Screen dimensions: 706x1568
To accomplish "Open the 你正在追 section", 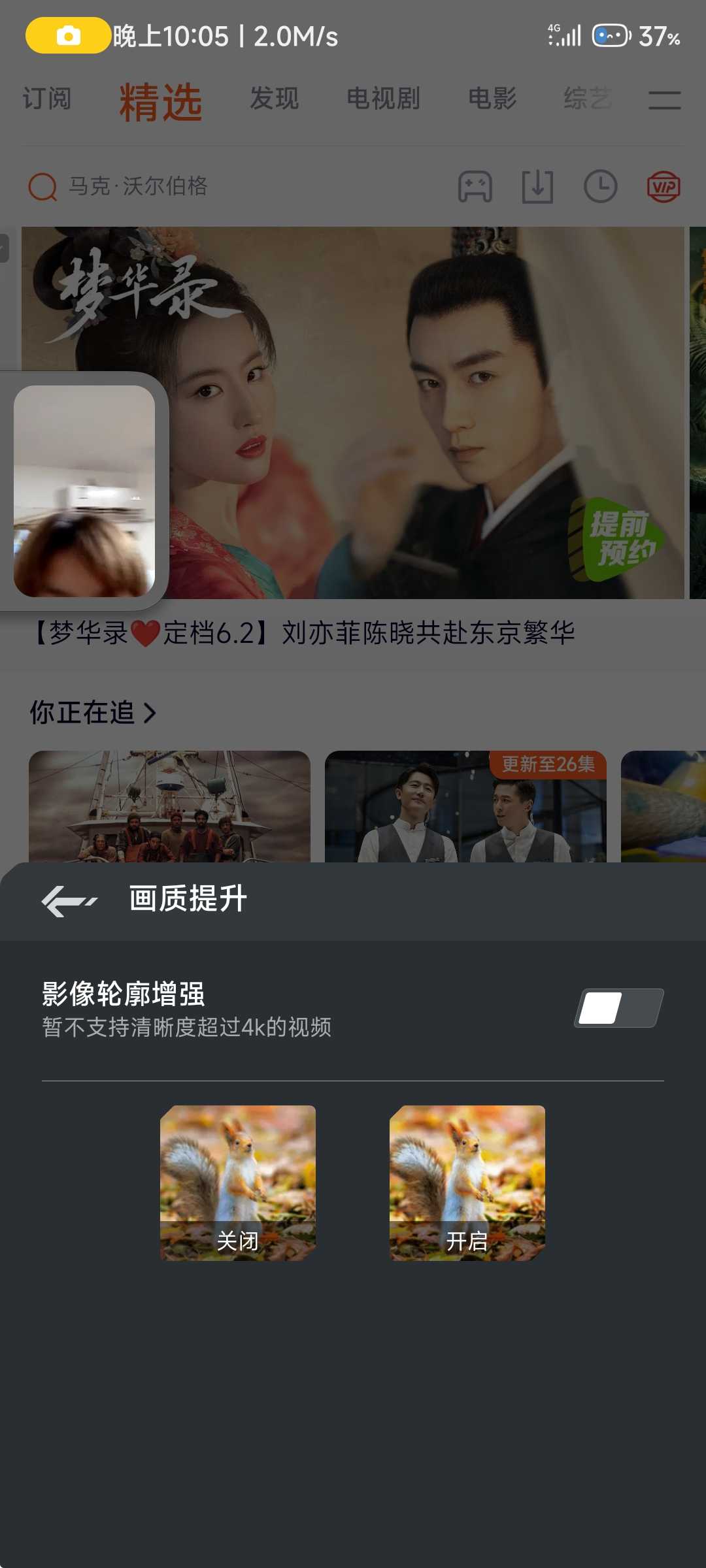I will [93, 713].
